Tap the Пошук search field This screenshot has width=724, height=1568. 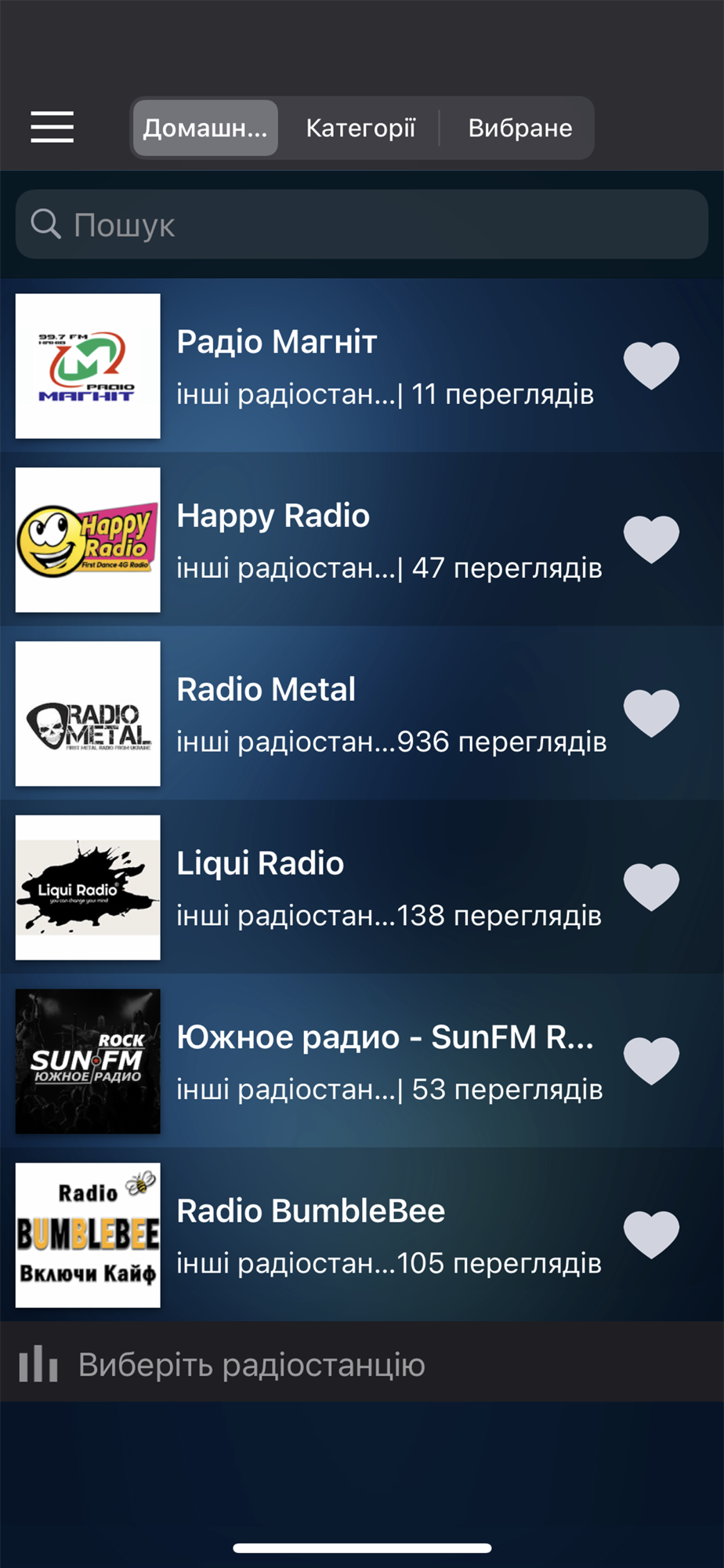pos(362,225)
